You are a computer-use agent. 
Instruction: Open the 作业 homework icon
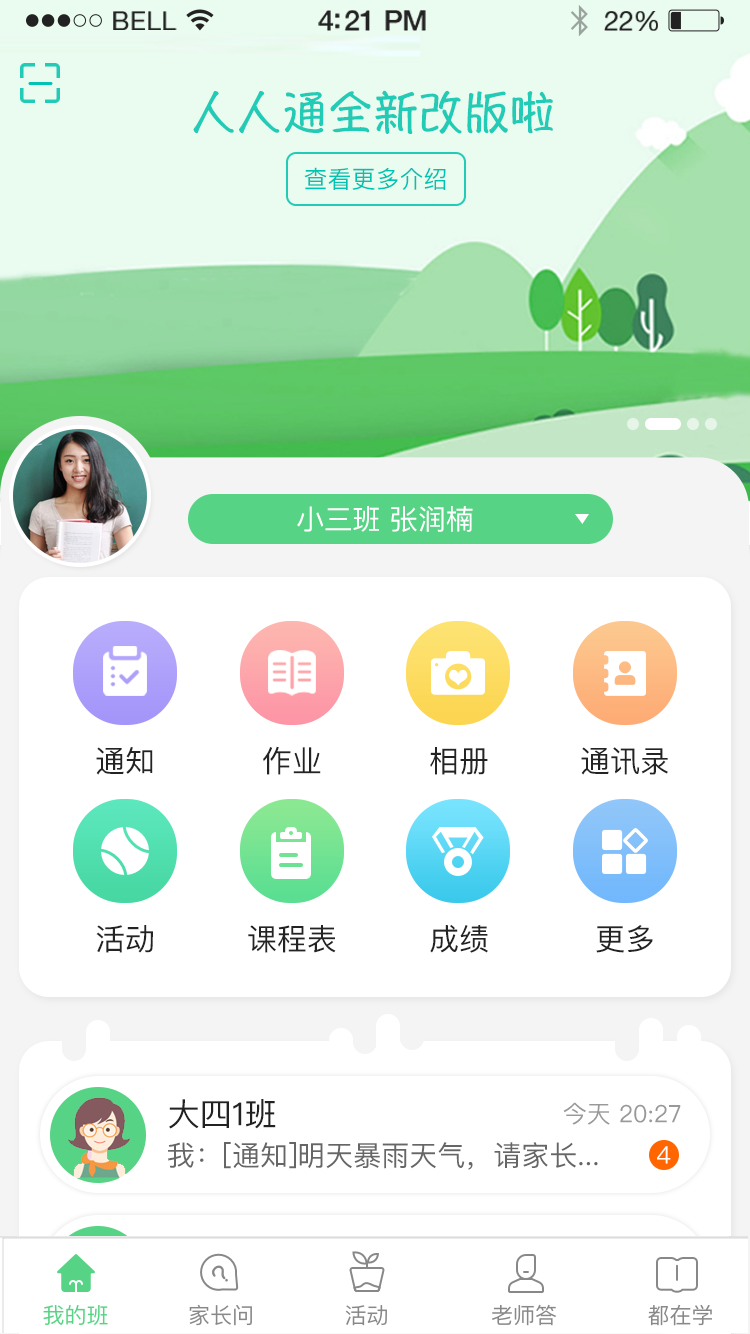(x=291, y=672)
